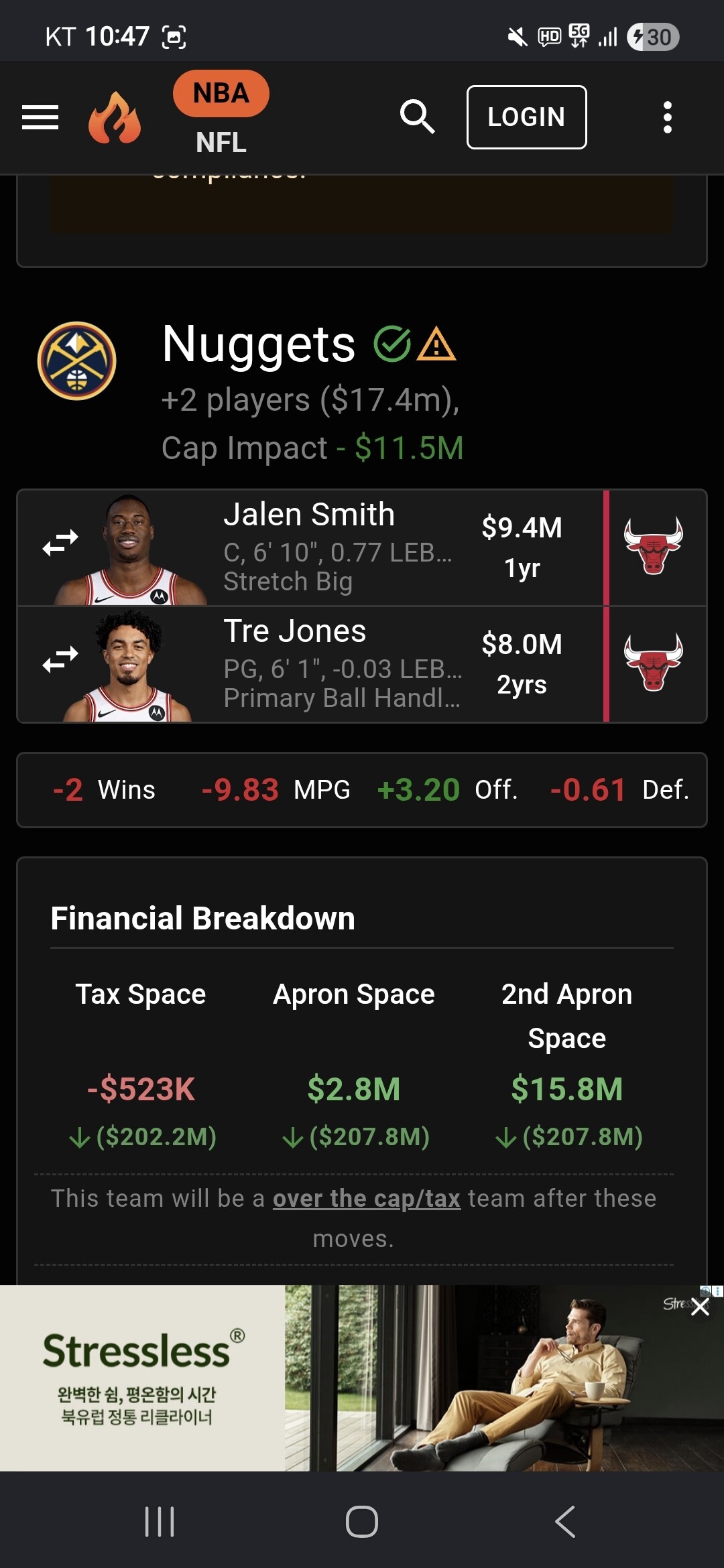The image size is (724, 1568).
Task: Open the hamburger drawer menu
Action: 40,117
